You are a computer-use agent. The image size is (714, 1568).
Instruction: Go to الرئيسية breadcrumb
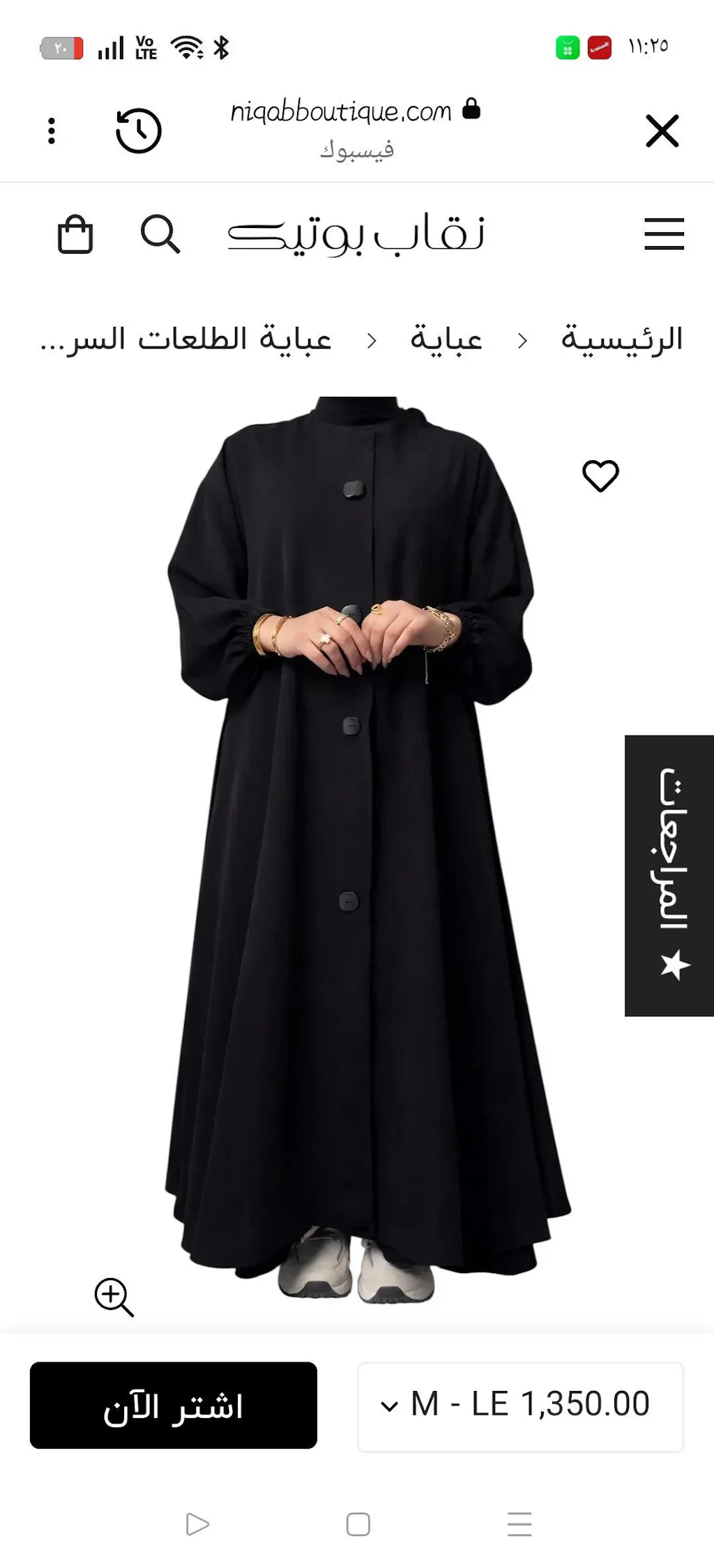[621, 340]
